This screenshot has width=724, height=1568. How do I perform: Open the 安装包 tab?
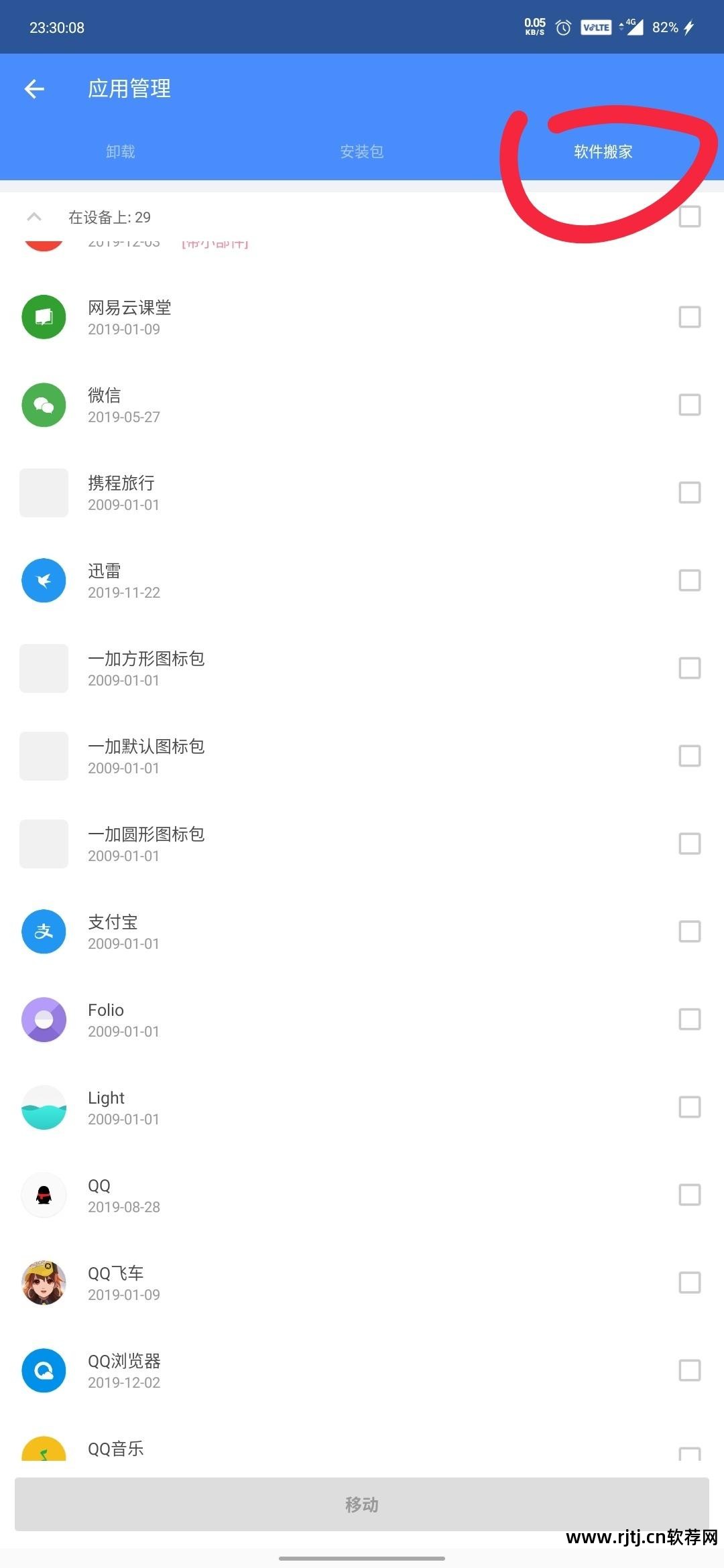(362, 151)
